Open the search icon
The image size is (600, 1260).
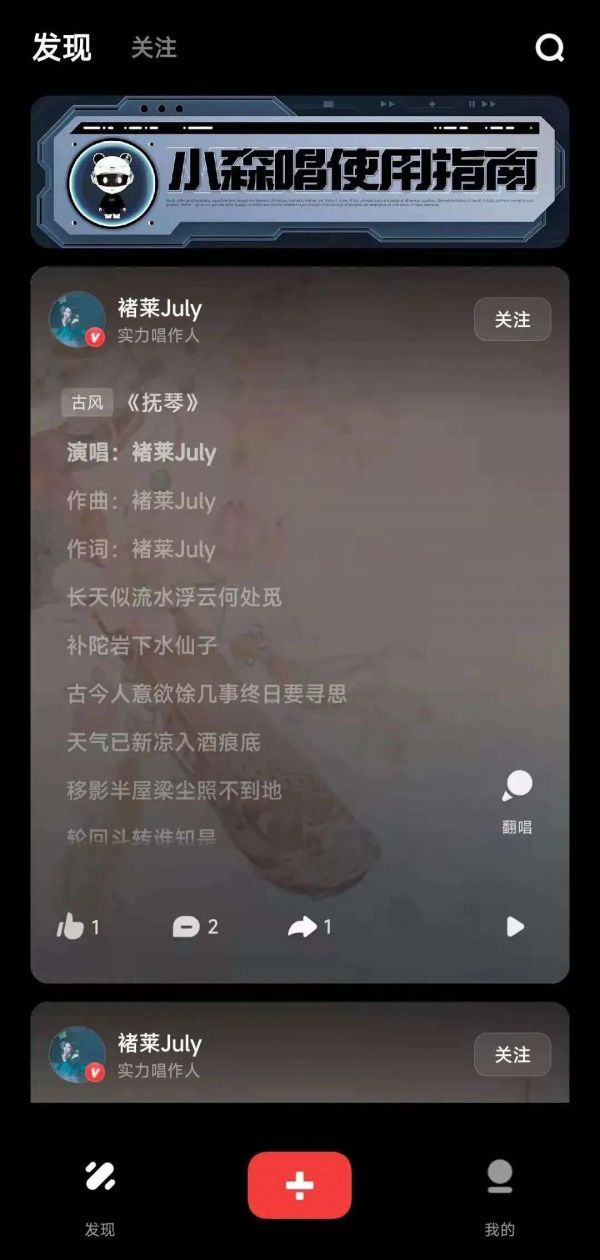click(x=550, y=47)
